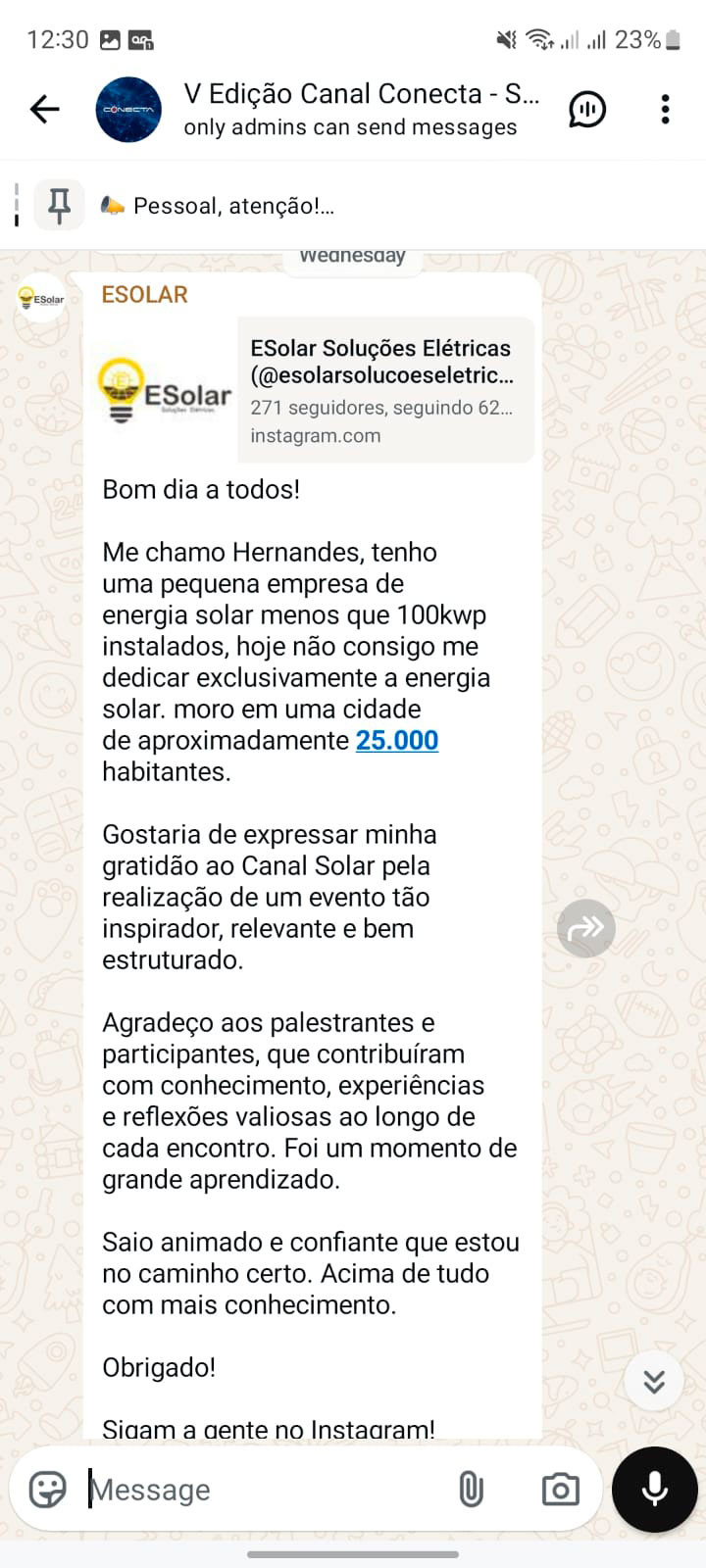View the ESOLAR sender's profile picture
Screen dimensions: 706x1568
coord(41,299)
